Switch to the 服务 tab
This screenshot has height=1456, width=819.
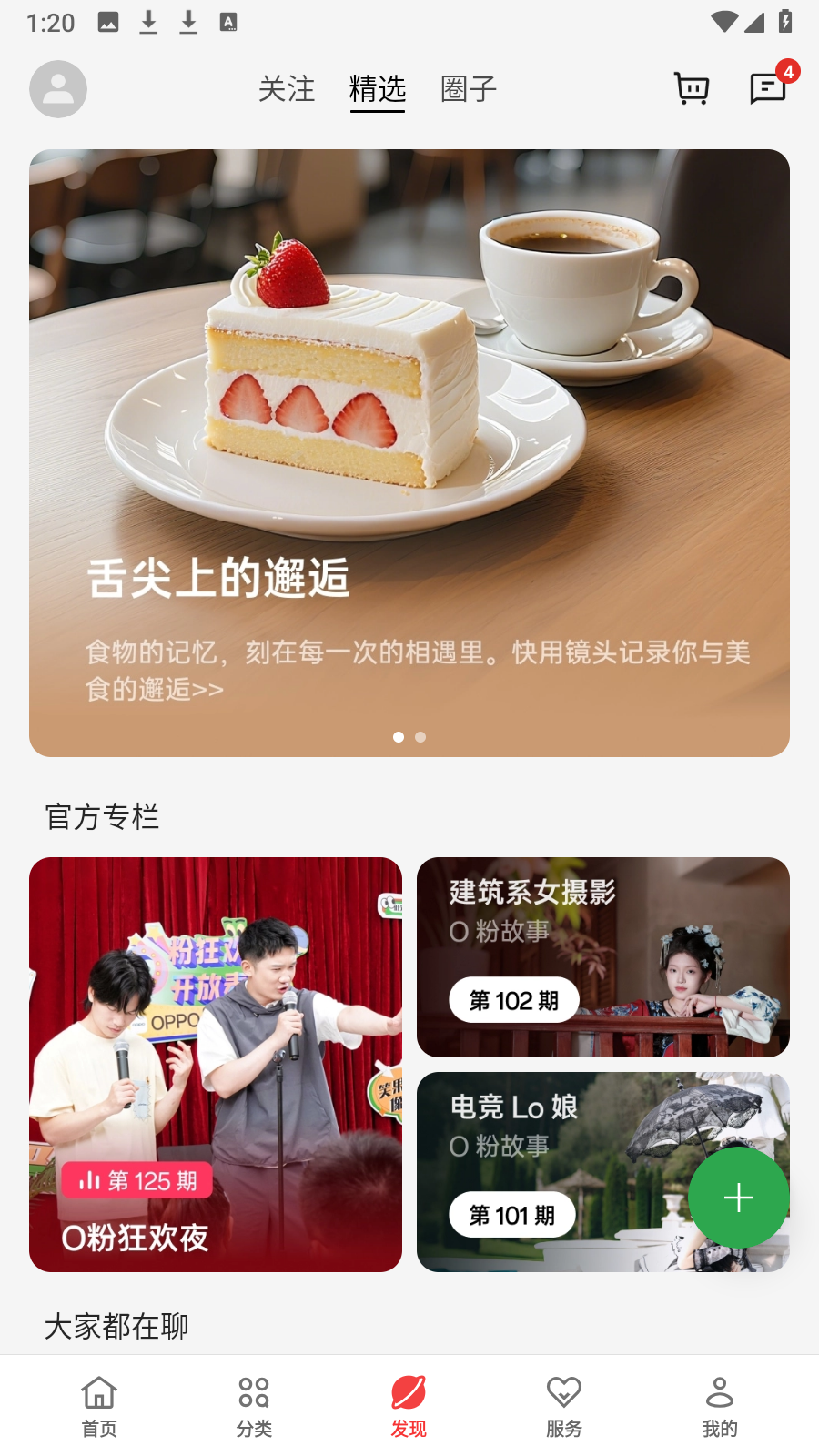pyautogui.click(x=564, y=1406)
